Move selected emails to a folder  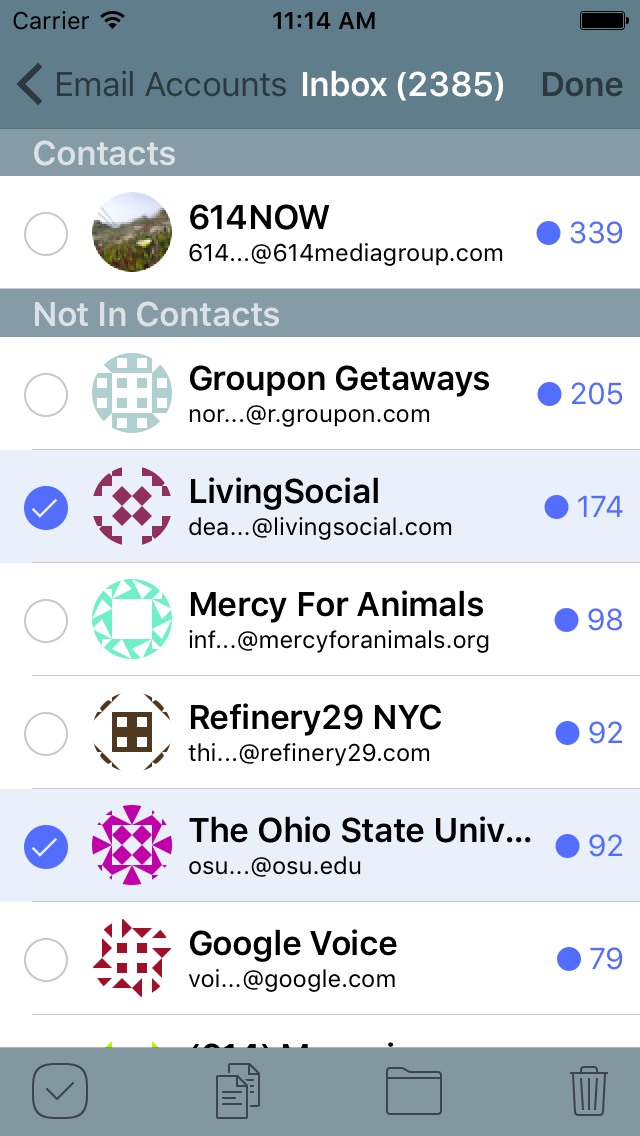[x=414, y=1090]
